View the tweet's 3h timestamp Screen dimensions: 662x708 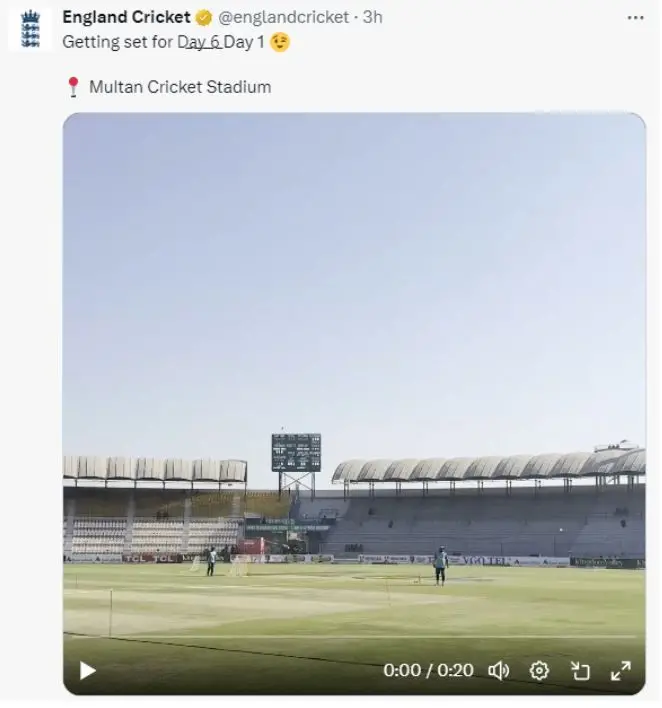click(372, 17)
